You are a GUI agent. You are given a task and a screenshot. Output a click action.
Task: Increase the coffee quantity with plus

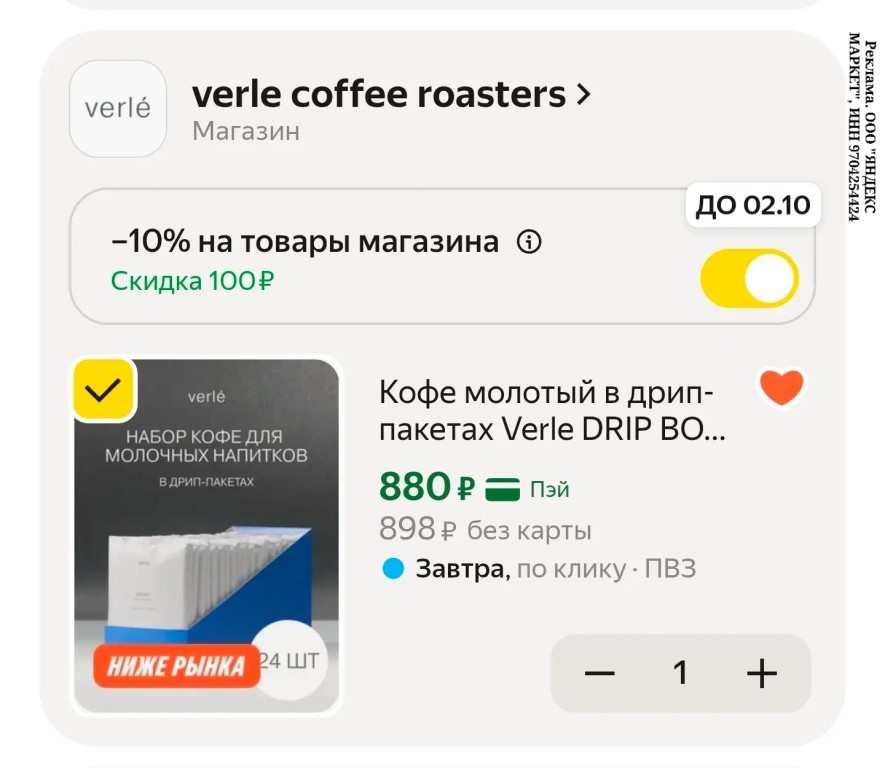[x=761, y=673]
